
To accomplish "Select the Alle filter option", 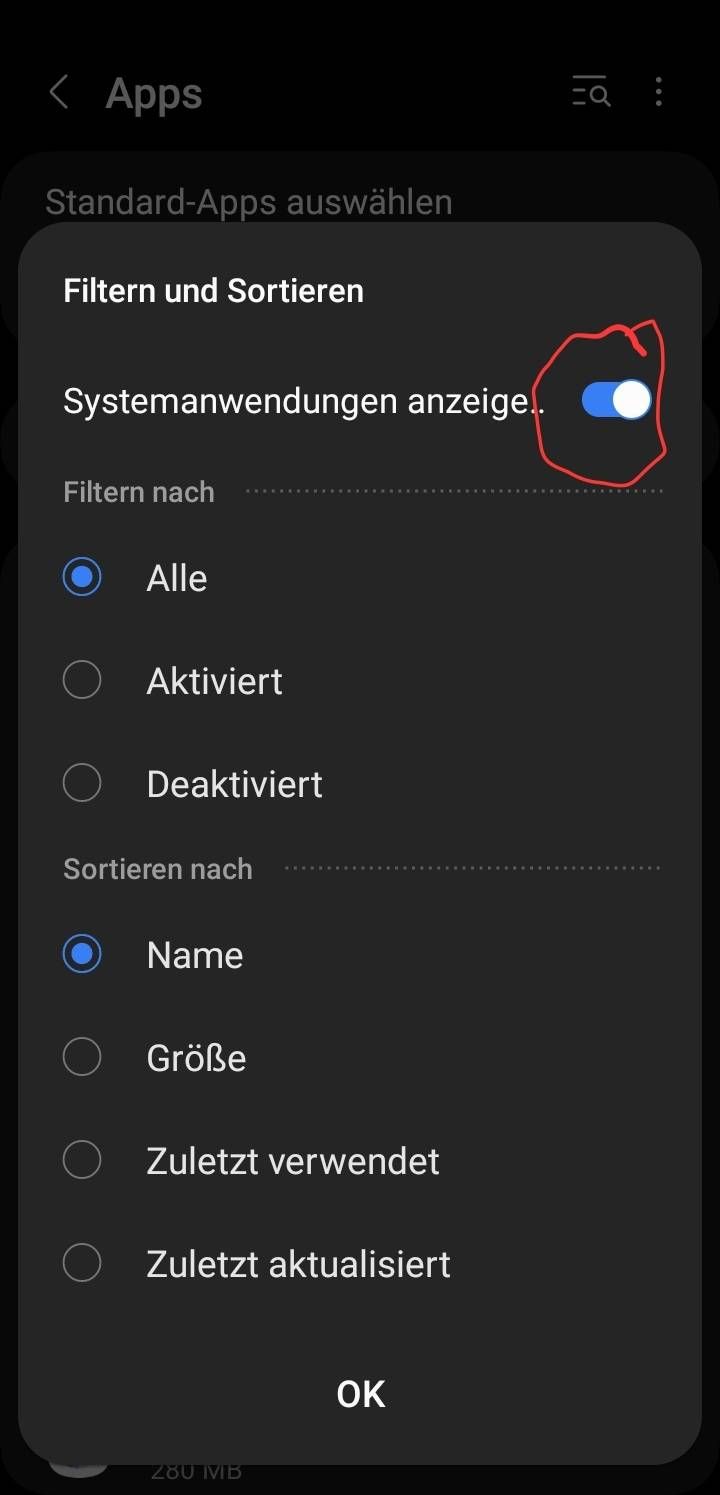I will [x=82, y=578].
